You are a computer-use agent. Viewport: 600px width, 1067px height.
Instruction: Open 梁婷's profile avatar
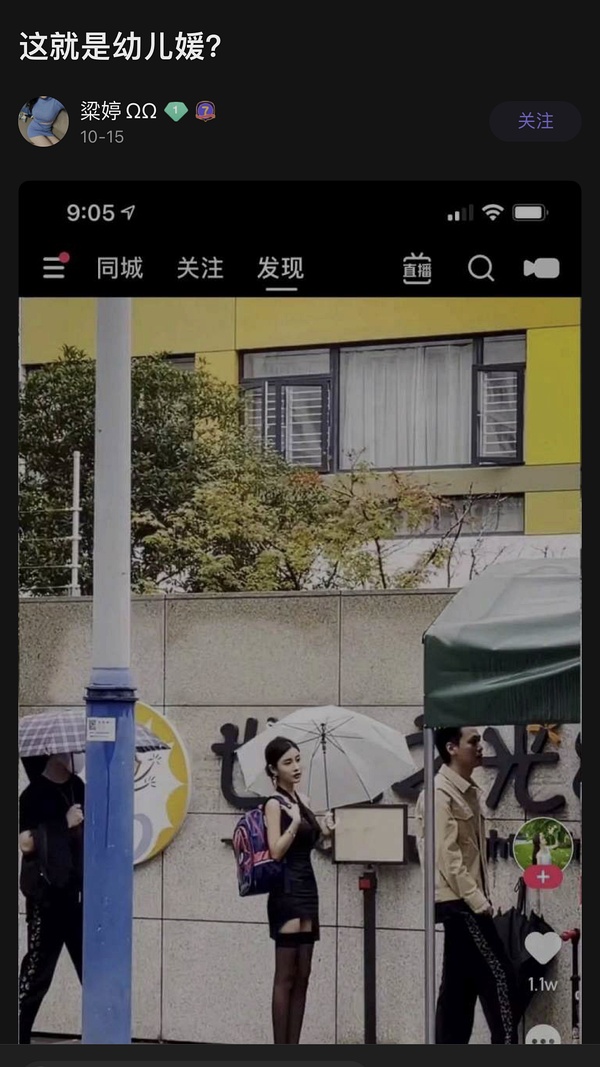point(43,122)
